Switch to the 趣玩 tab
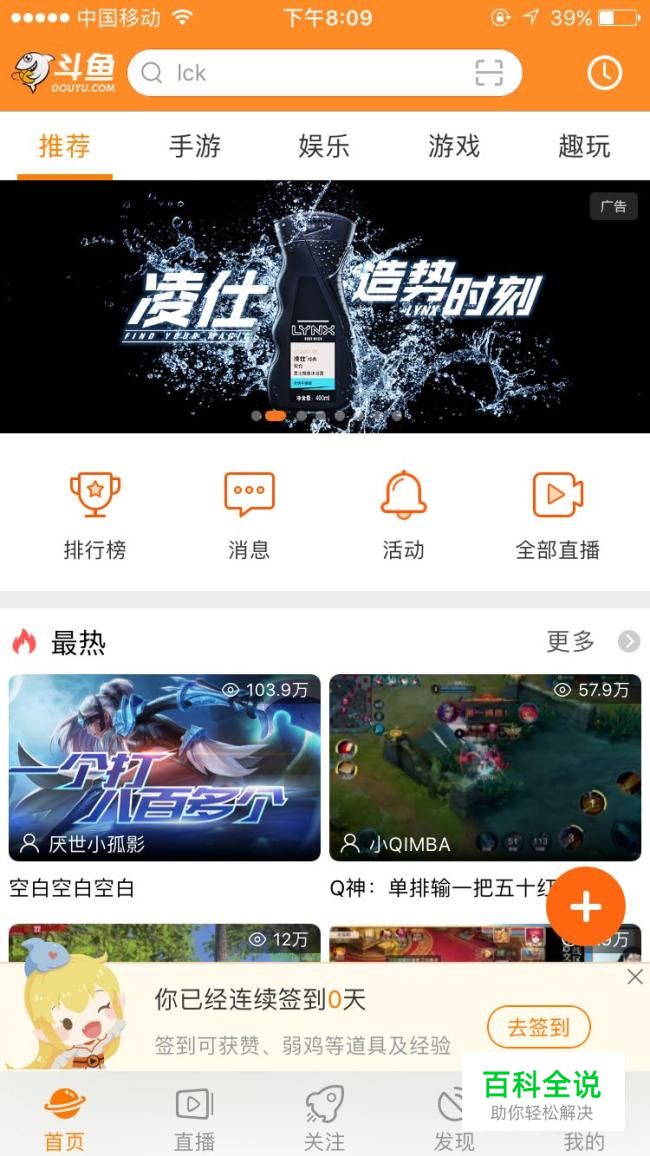This screenshot has height=1156, width=650. [x=584, y=147]
